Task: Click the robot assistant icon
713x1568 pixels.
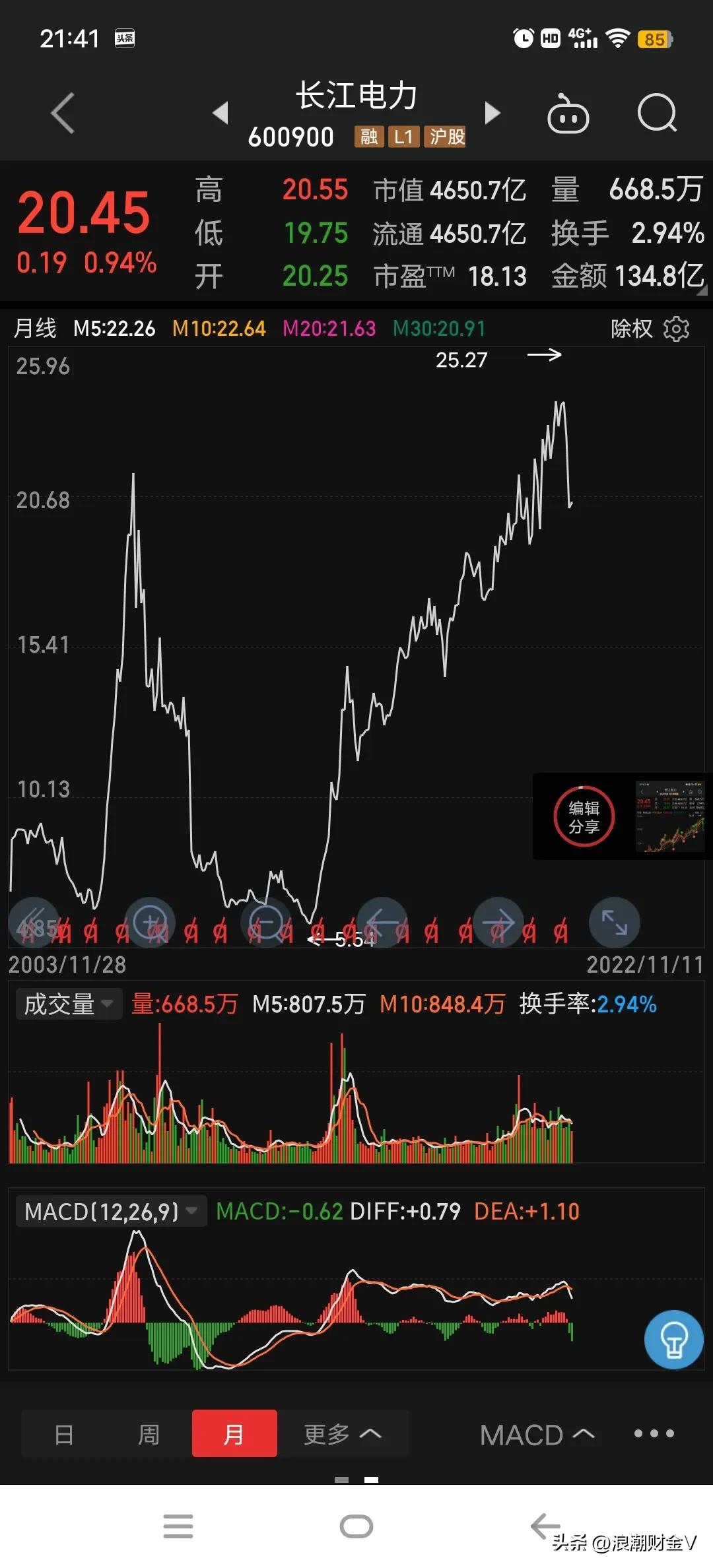Action: pyautogui.click(x=568, y=114)
